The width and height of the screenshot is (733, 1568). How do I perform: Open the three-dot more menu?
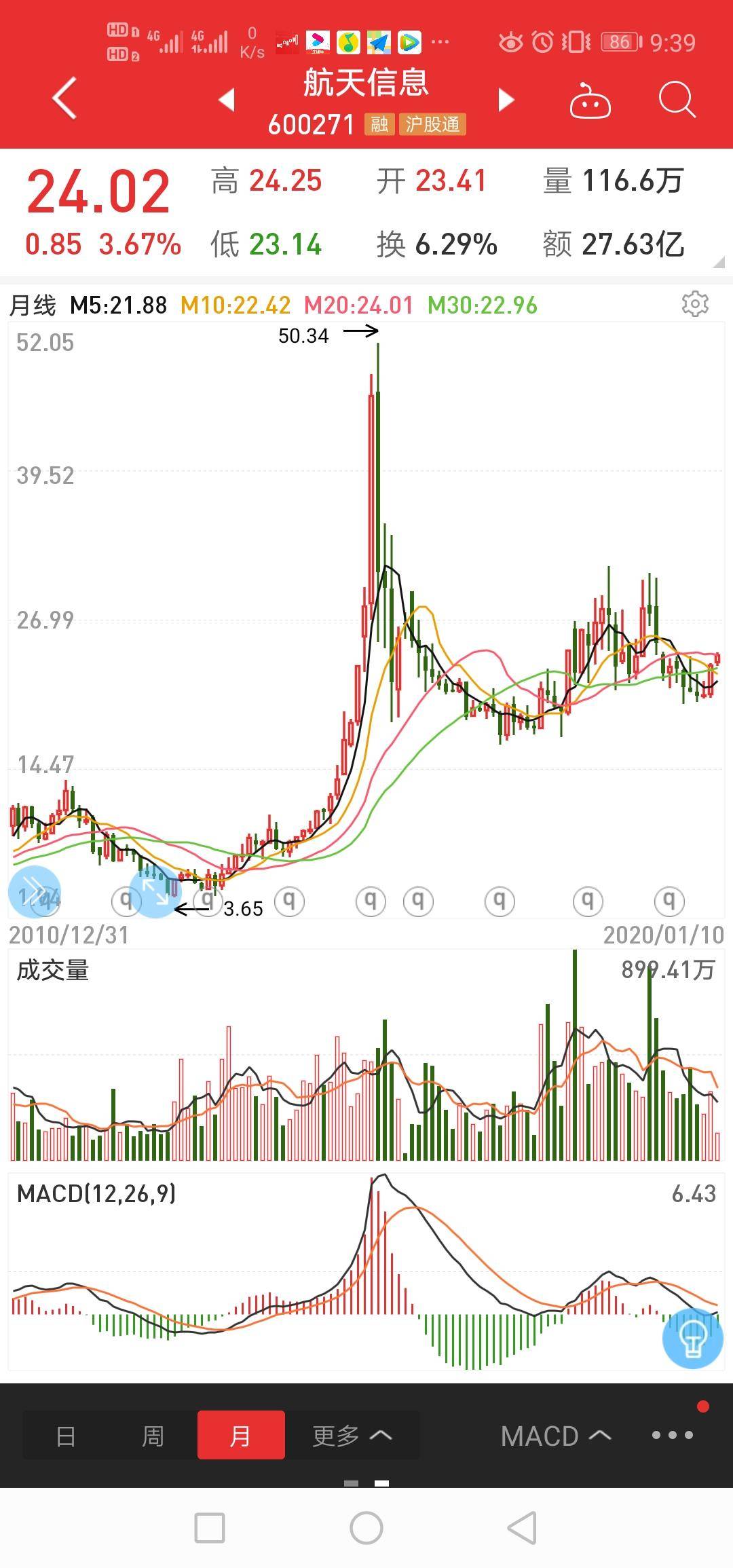pyautogui.click(x=672, y=1435)
